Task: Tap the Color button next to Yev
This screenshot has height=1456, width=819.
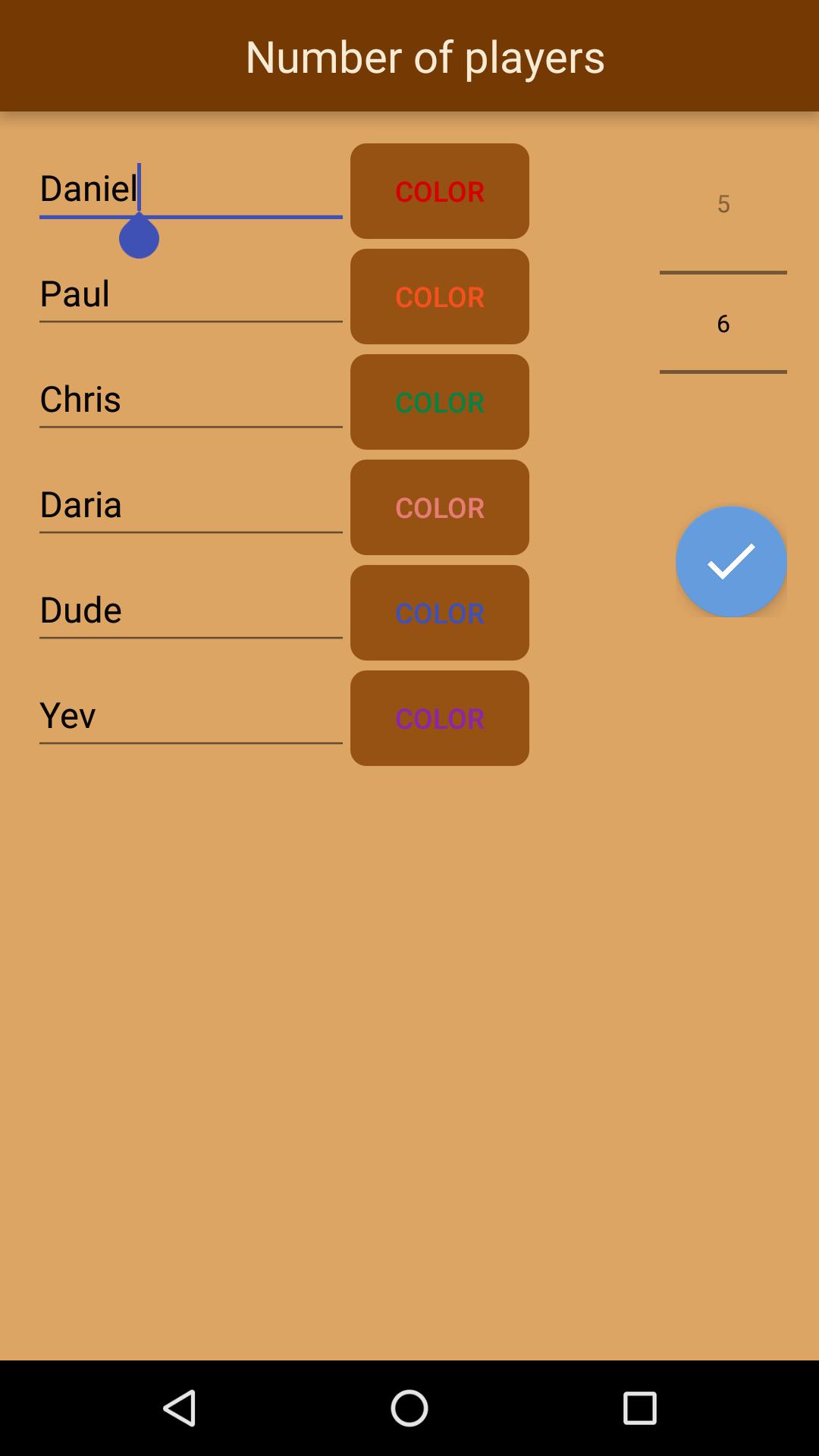Action: (x=439, y=718)
